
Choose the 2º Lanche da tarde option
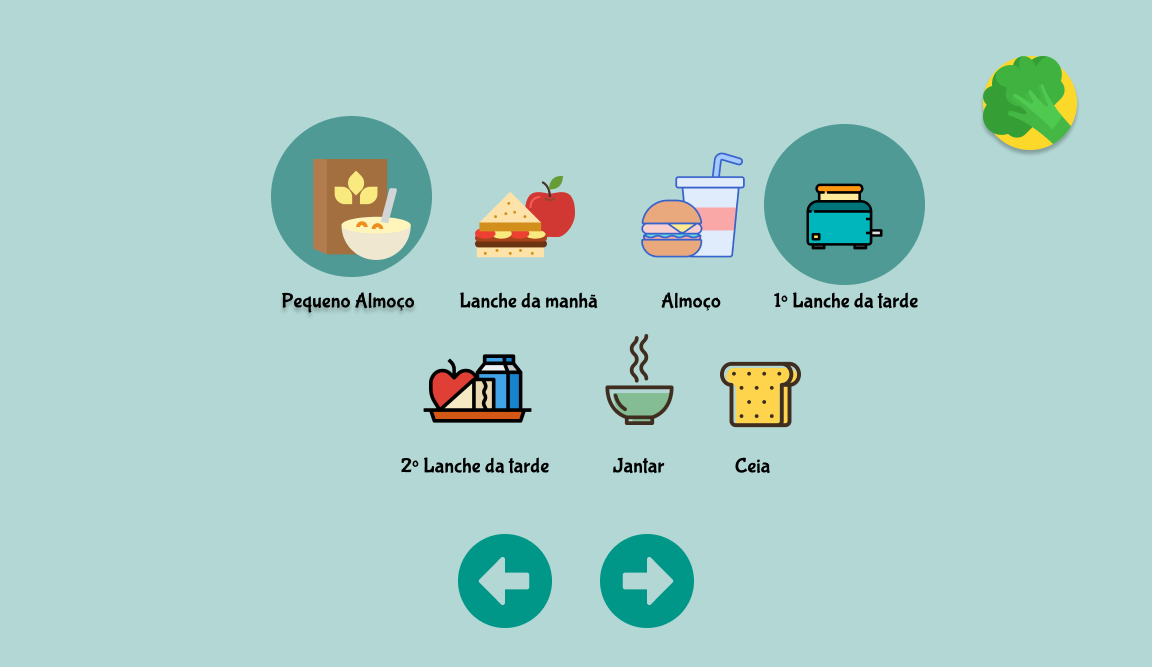click(x=477, y=388)
